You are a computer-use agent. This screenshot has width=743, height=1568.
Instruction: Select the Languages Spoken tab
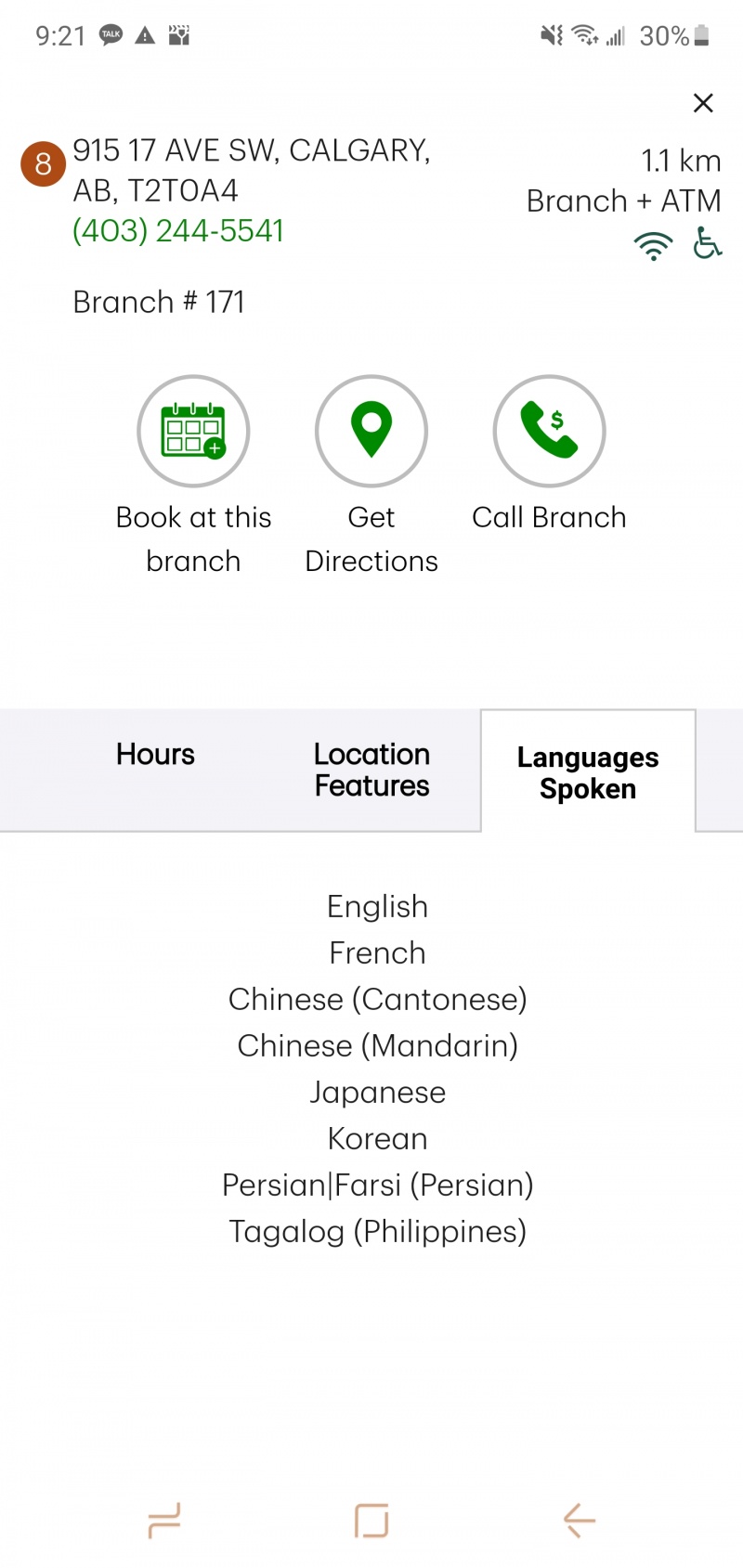coord(588,771)
